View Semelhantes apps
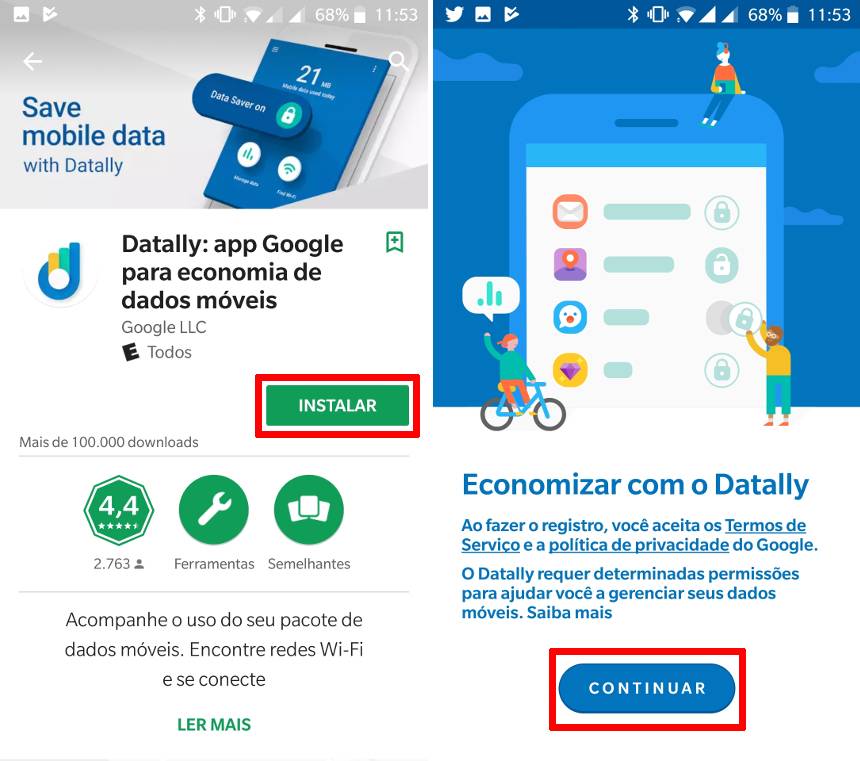 coord(309,510)
